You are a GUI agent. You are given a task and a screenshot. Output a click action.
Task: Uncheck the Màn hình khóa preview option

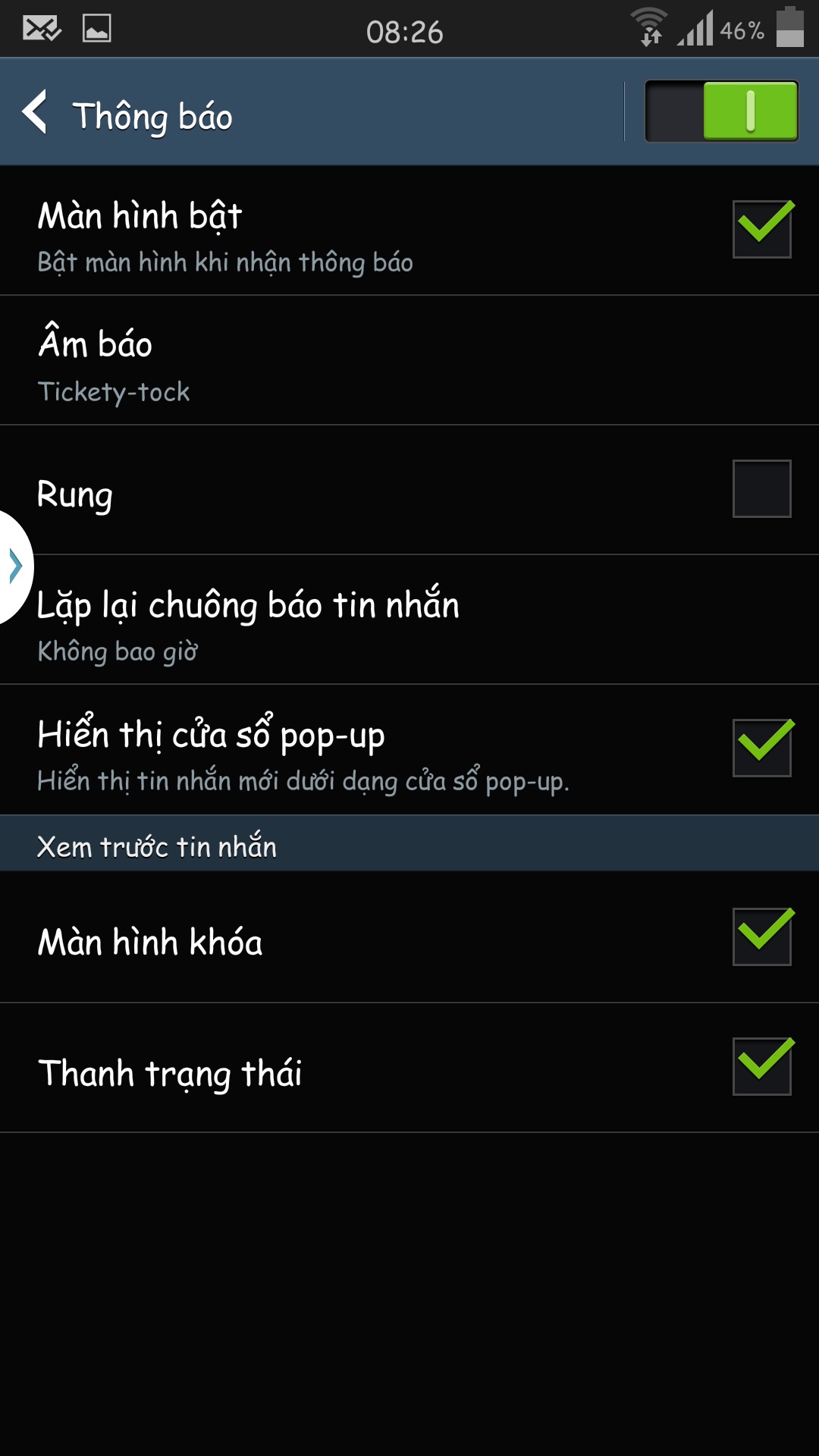762,937
